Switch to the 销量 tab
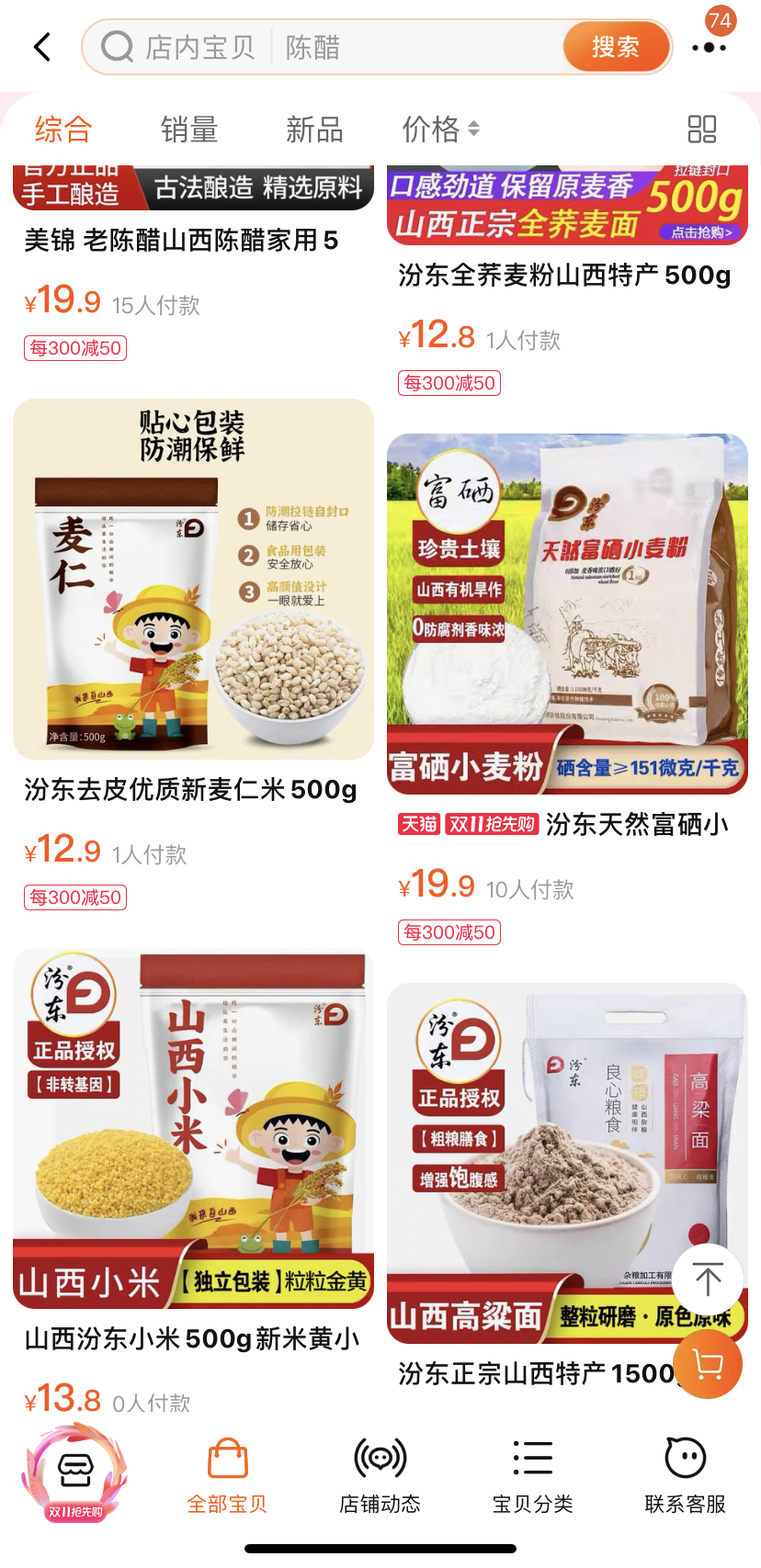 point(187,130)
